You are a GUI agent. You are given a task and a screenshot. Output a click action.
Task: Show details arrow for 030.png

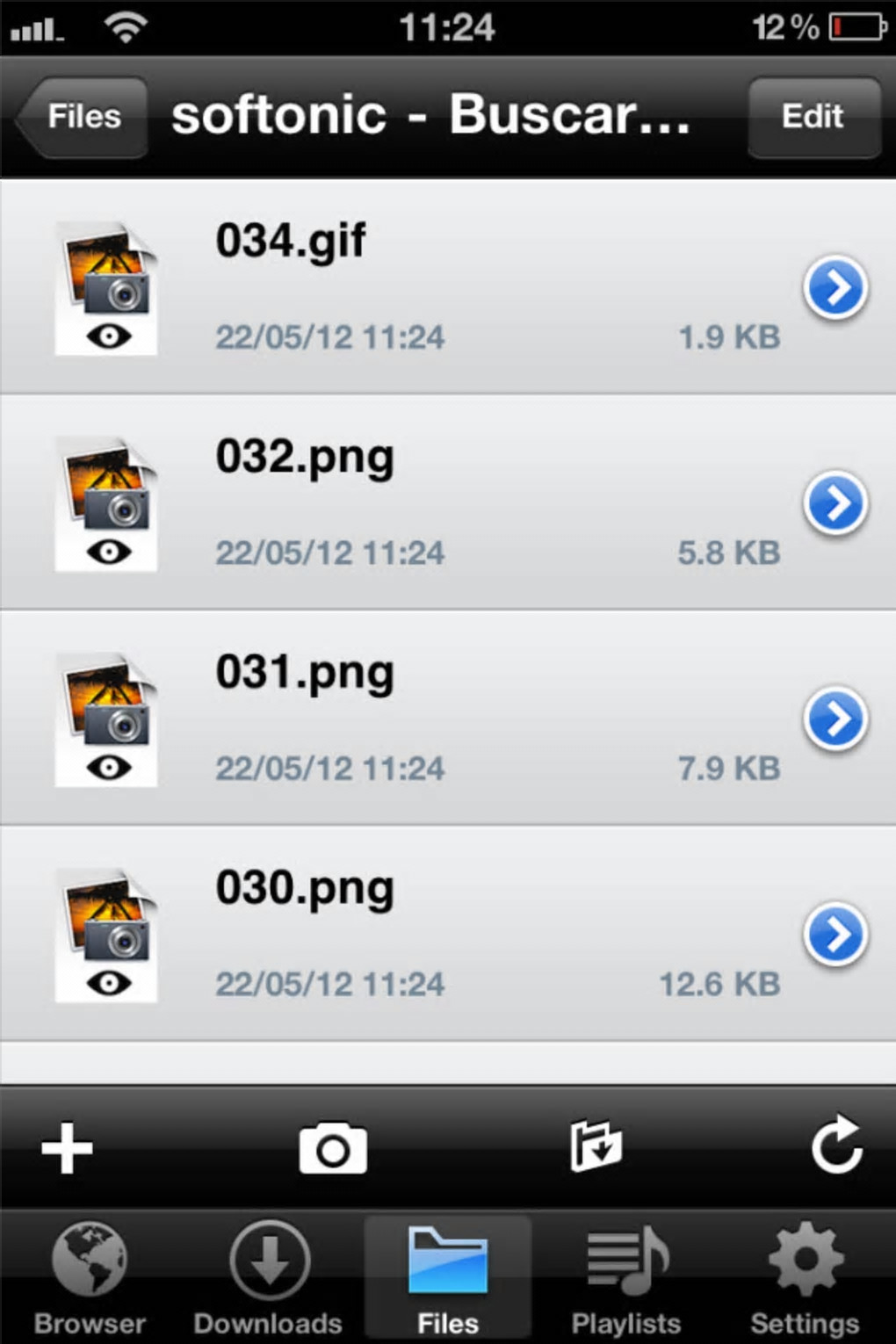(x=835, y=935)
